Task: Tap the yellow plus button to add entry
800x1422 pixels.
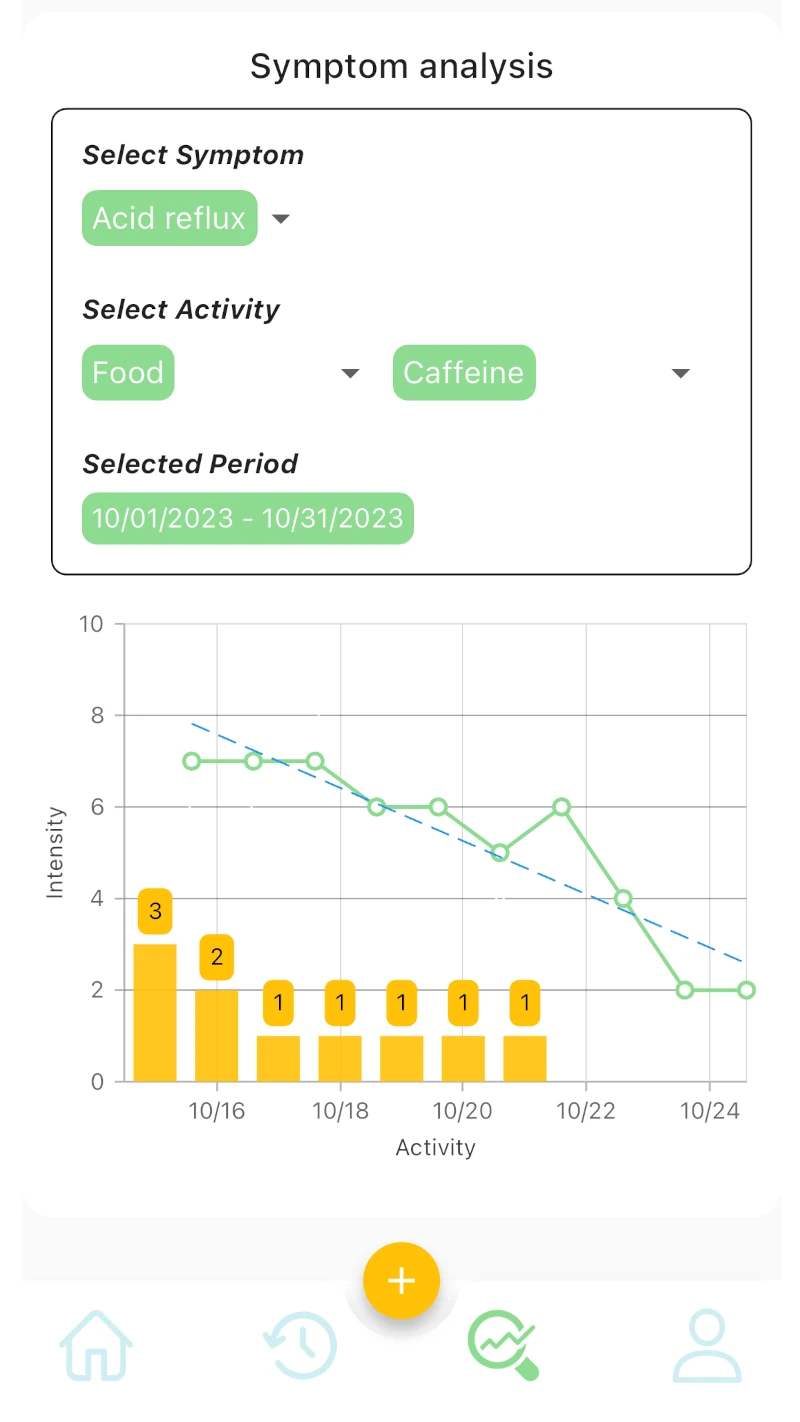Action: pyautogui.click(x=401, y=1280)
